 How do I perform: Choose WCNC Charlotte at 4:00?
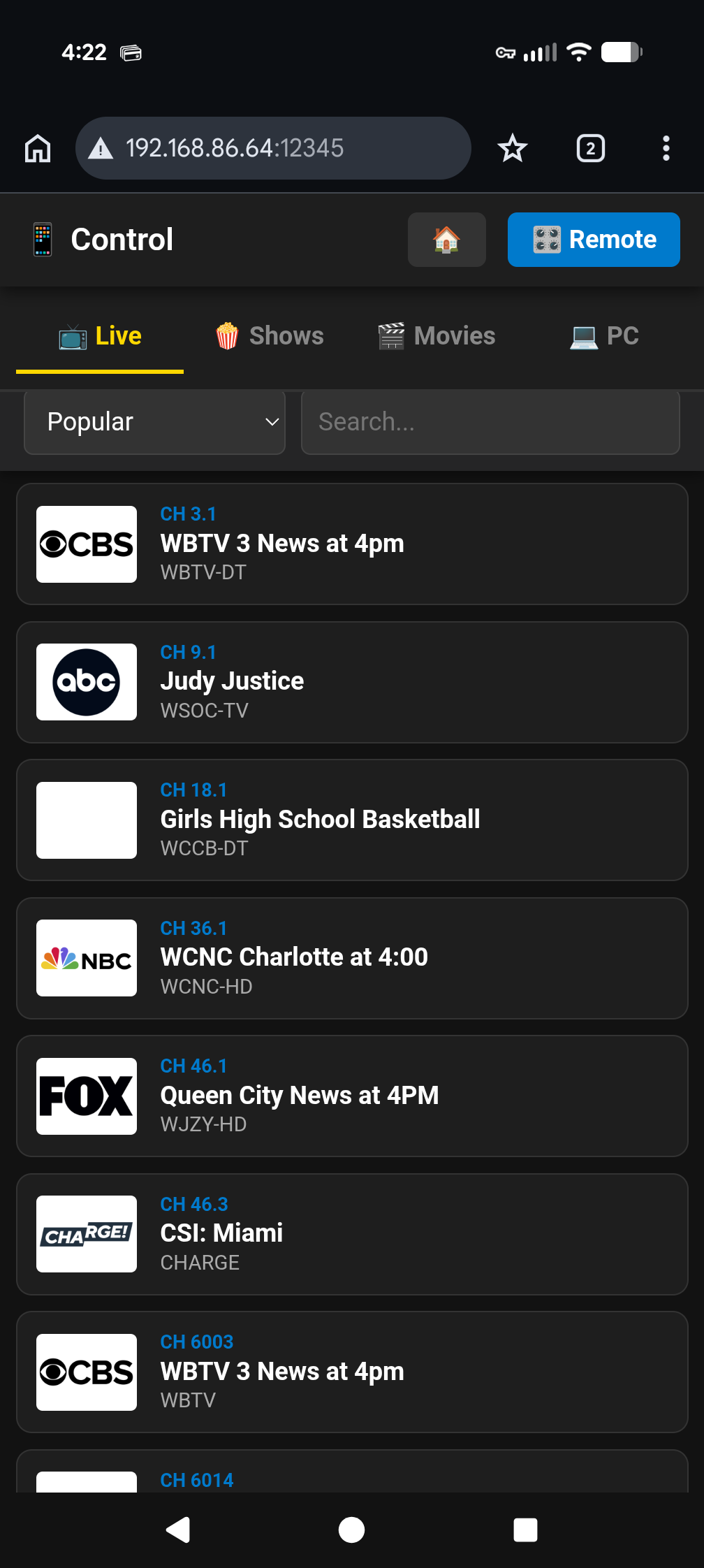coord(352,958)
